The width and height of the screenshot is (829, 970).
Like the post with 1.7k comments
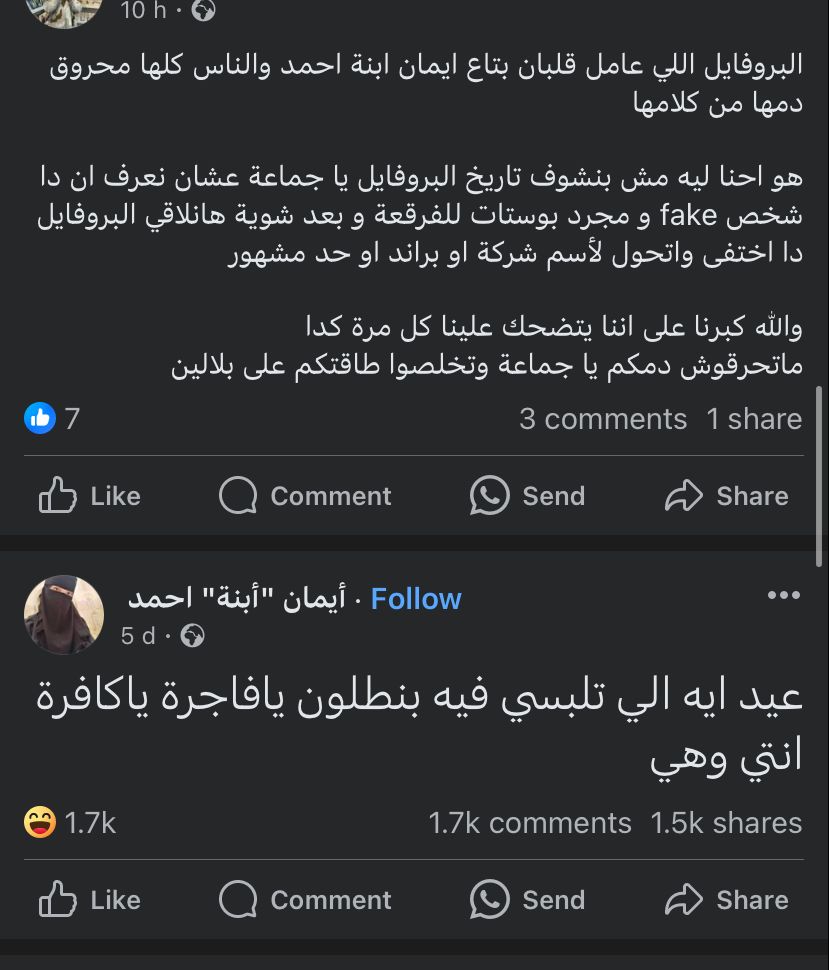click(x=89, y=900)
